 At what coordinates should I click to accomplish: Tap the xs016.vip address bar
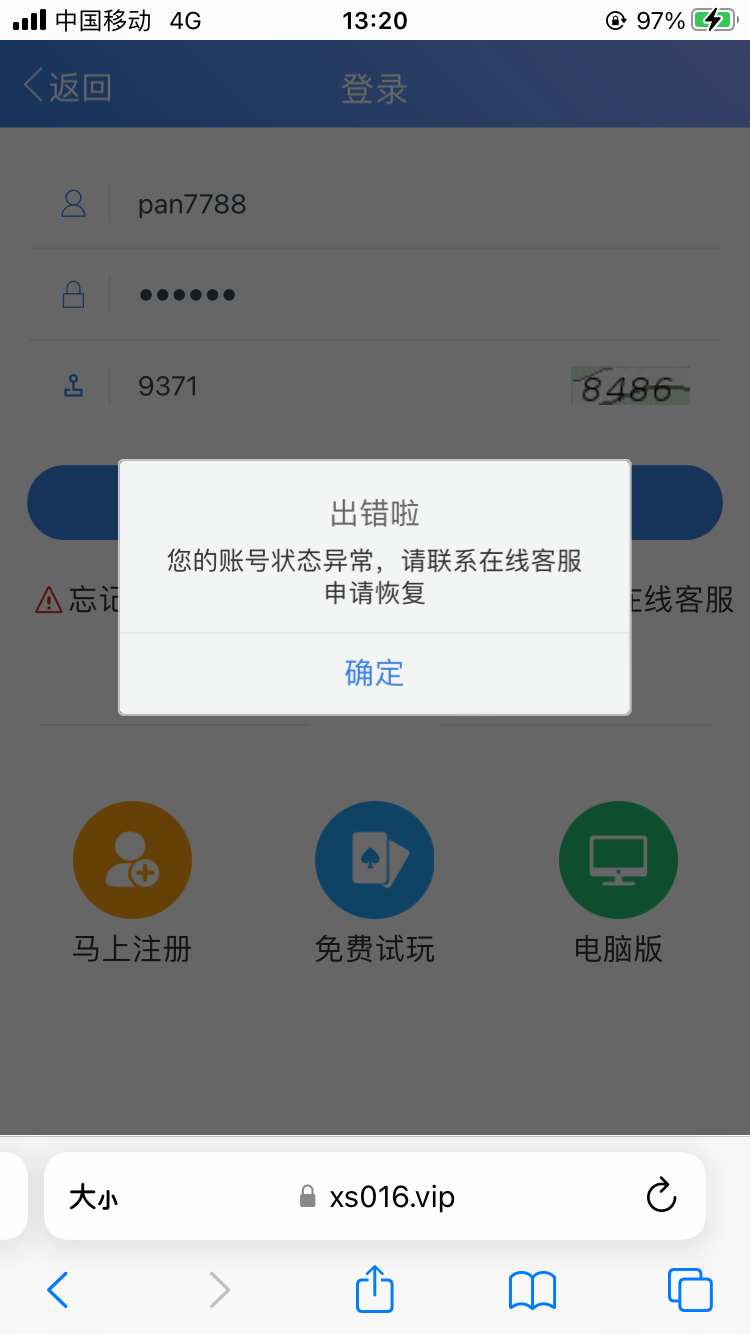[380, 1197]
